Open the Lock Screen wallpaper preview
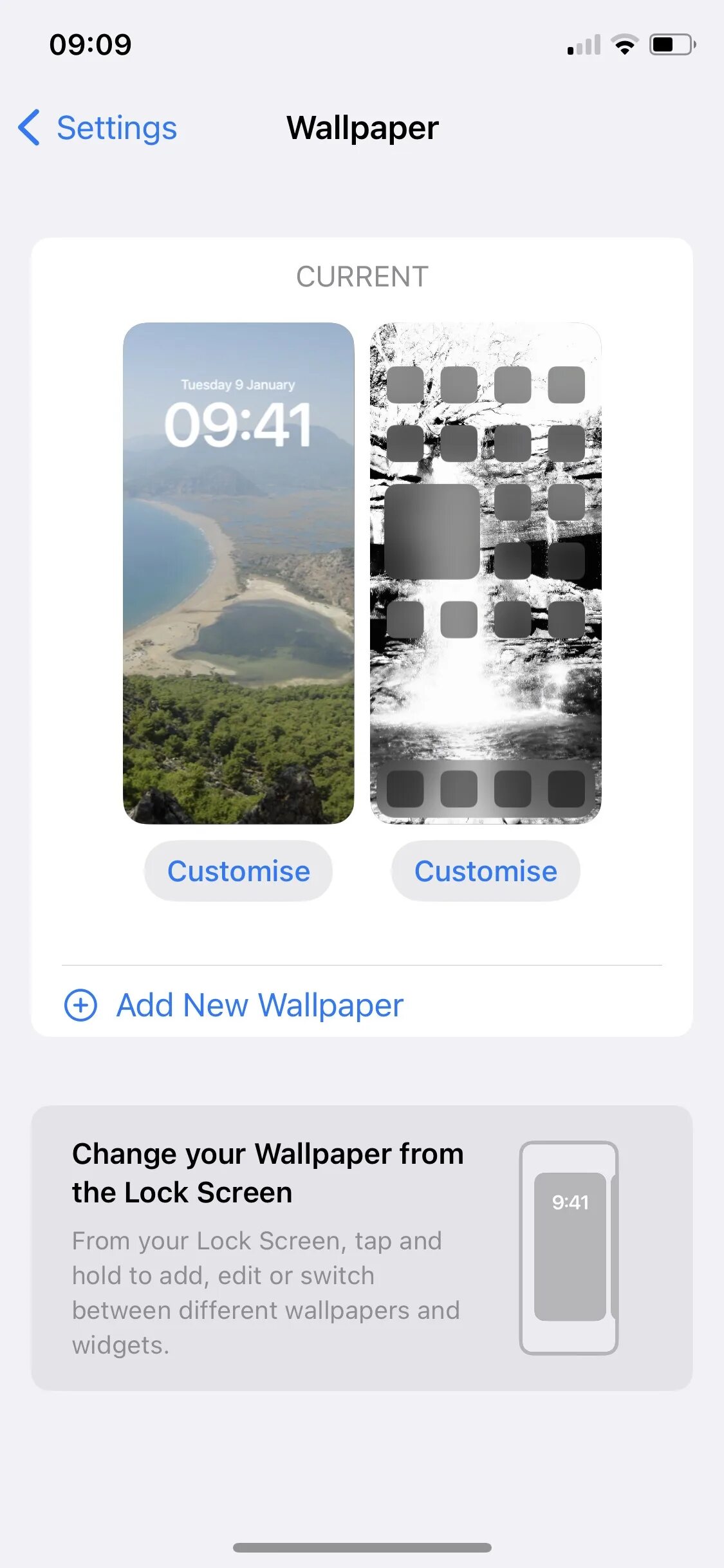724x1568 pixels. 239,573
